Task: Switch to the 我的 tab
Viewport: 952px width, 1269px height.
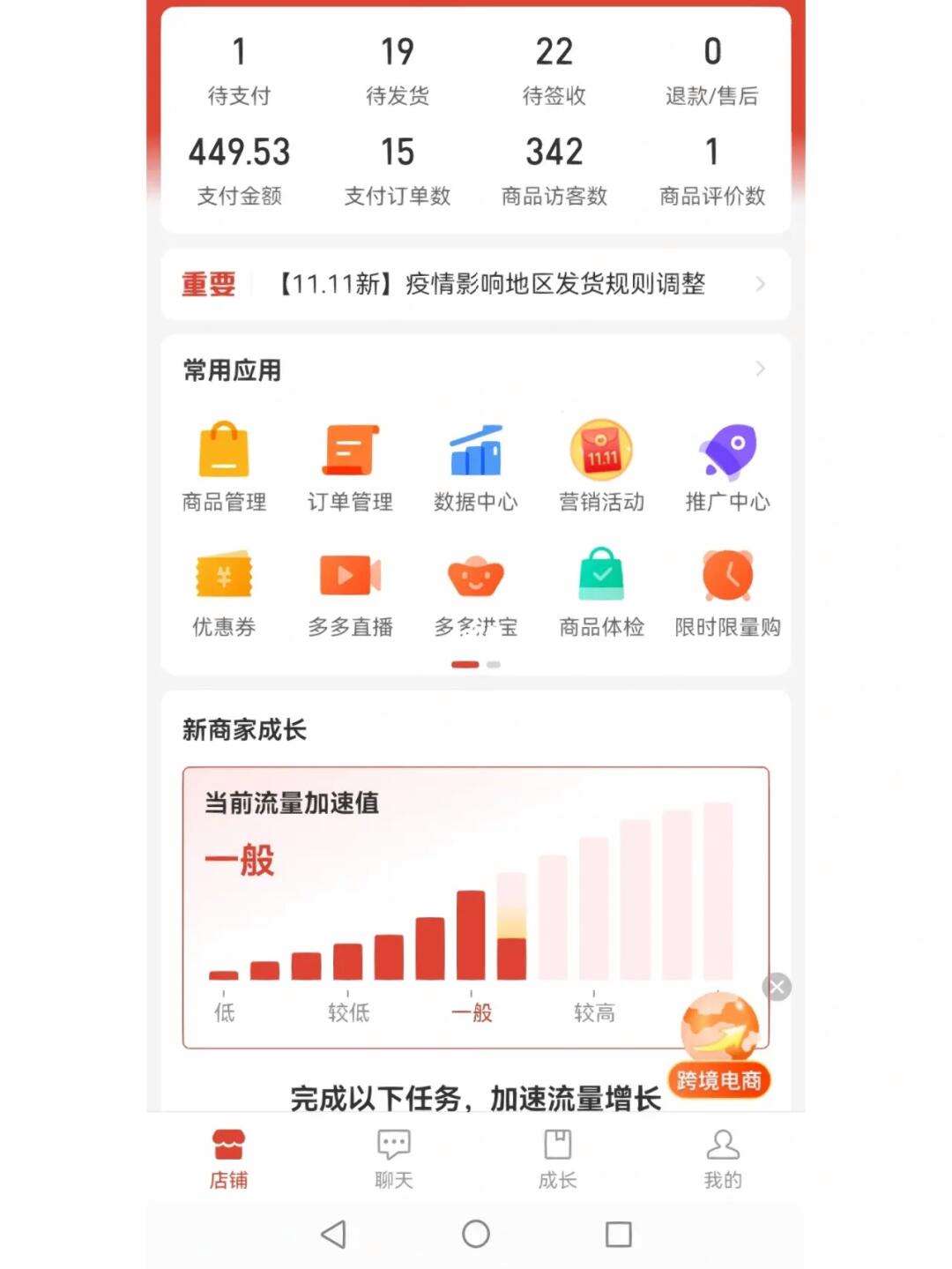Action: (722, 1158)
